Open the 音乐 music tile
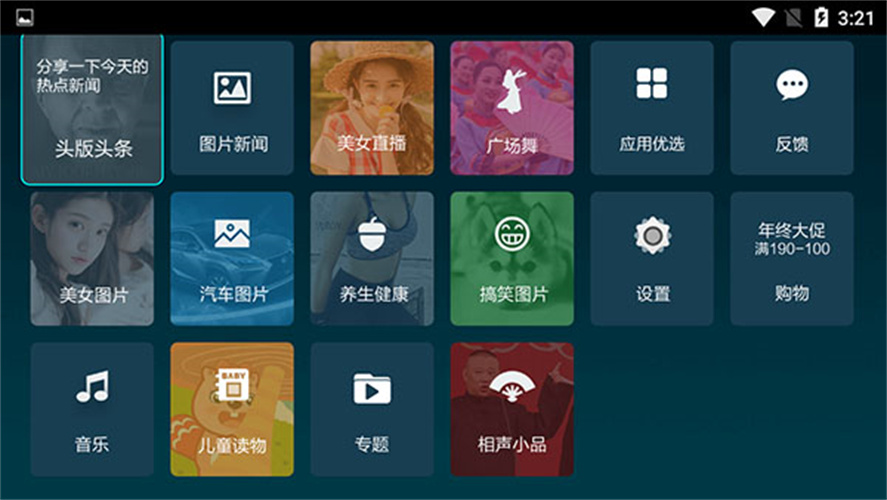This screenshot has height=500, width=887. point(92,409)
